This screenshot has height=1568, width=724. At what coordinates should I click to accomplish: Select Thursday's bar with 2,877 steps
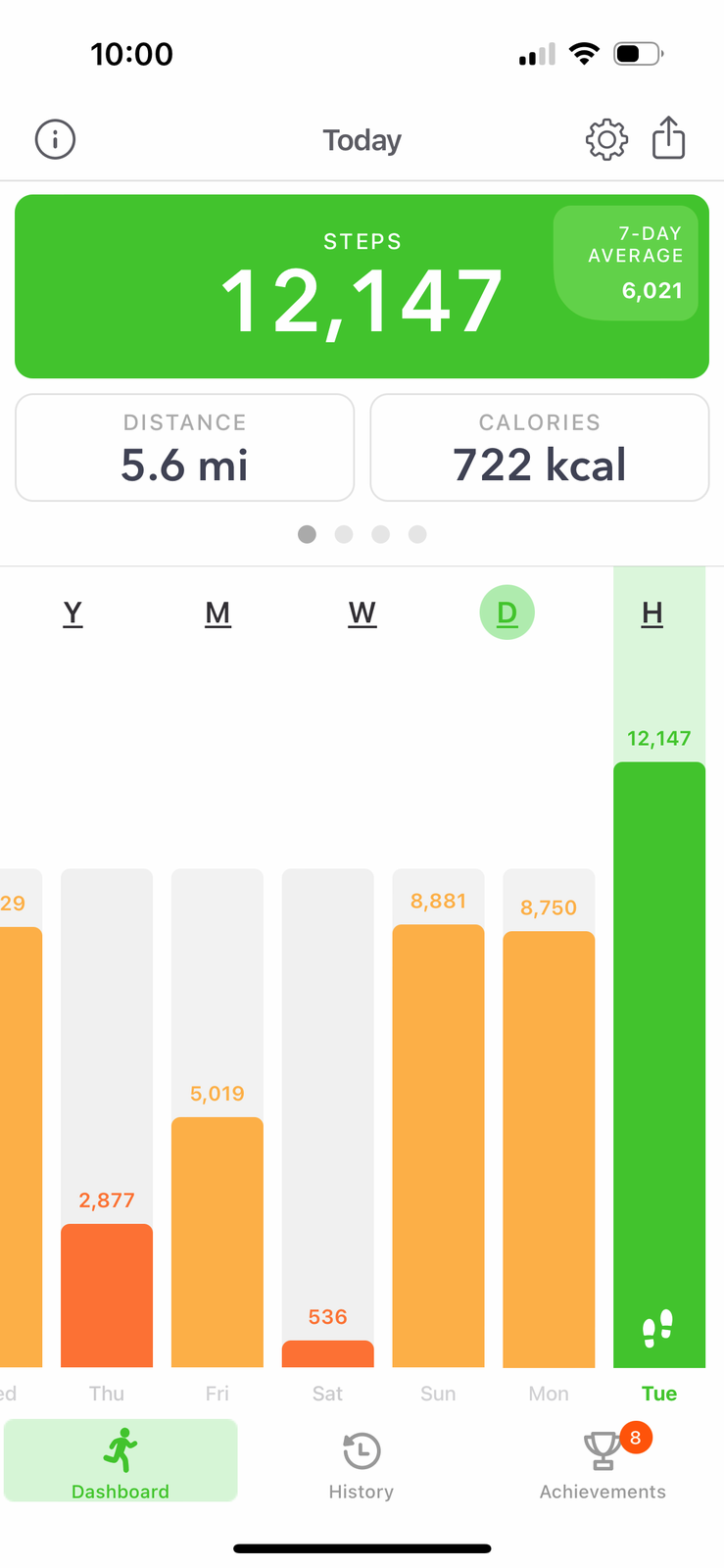point(107,1294)
